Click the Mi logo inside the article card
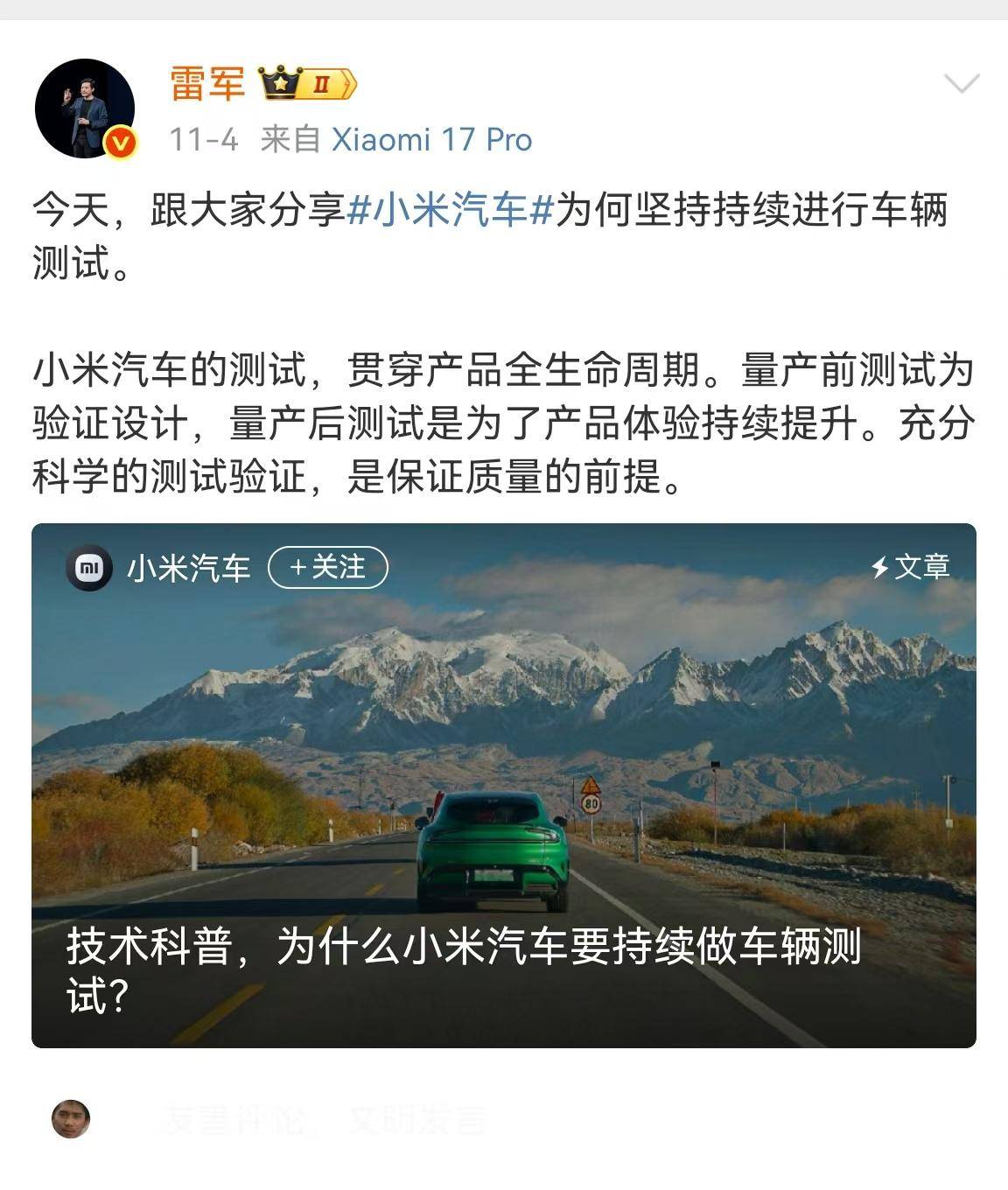Image resolution: width=1008 pixels, height=1190 pixels. click(x=90, y=569)
